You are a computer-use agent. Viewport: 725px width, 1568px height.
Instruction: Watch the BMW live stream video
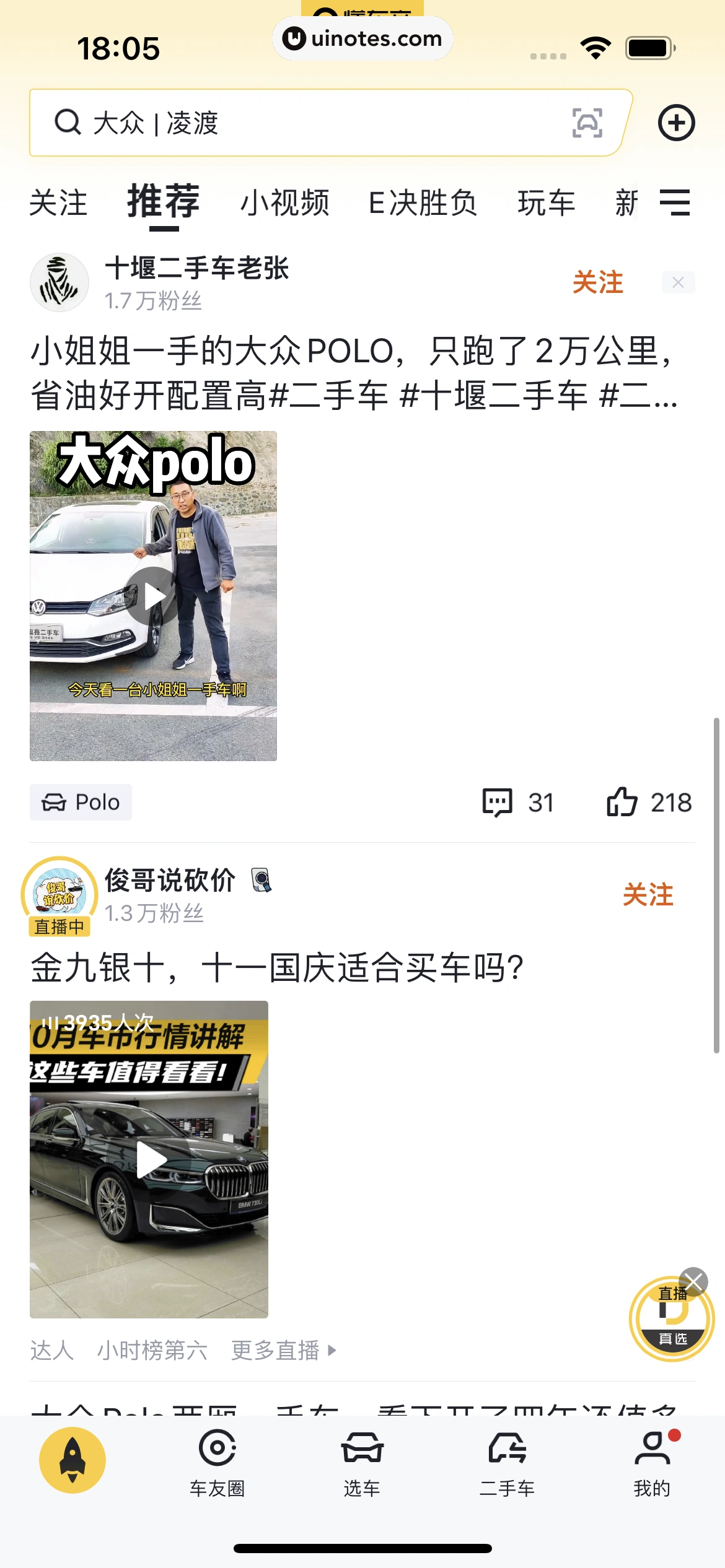pyautogui.click(x=149, y=1159)
